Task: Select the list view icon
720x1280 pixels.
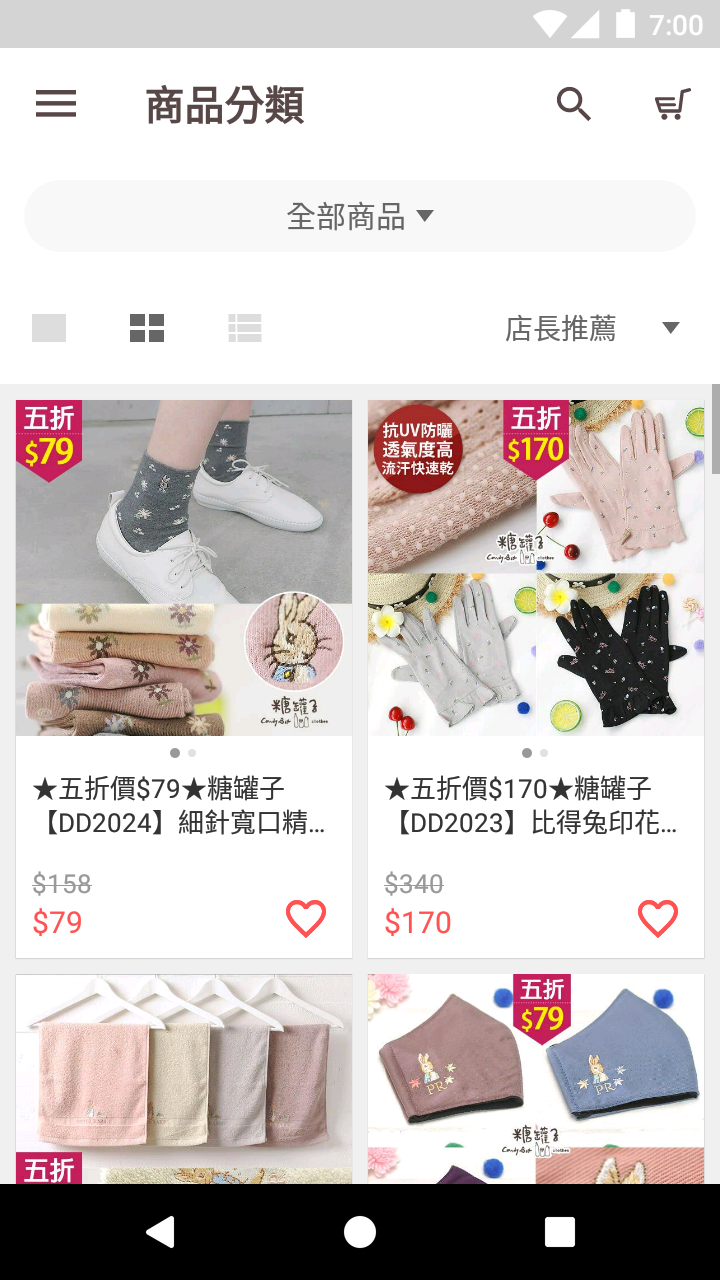Action: 245,327
